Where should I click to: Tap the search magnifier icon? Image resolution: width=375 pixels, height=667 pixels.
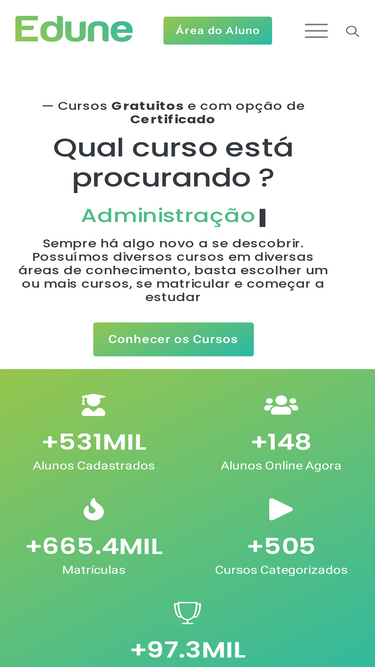tap(352, 31)
